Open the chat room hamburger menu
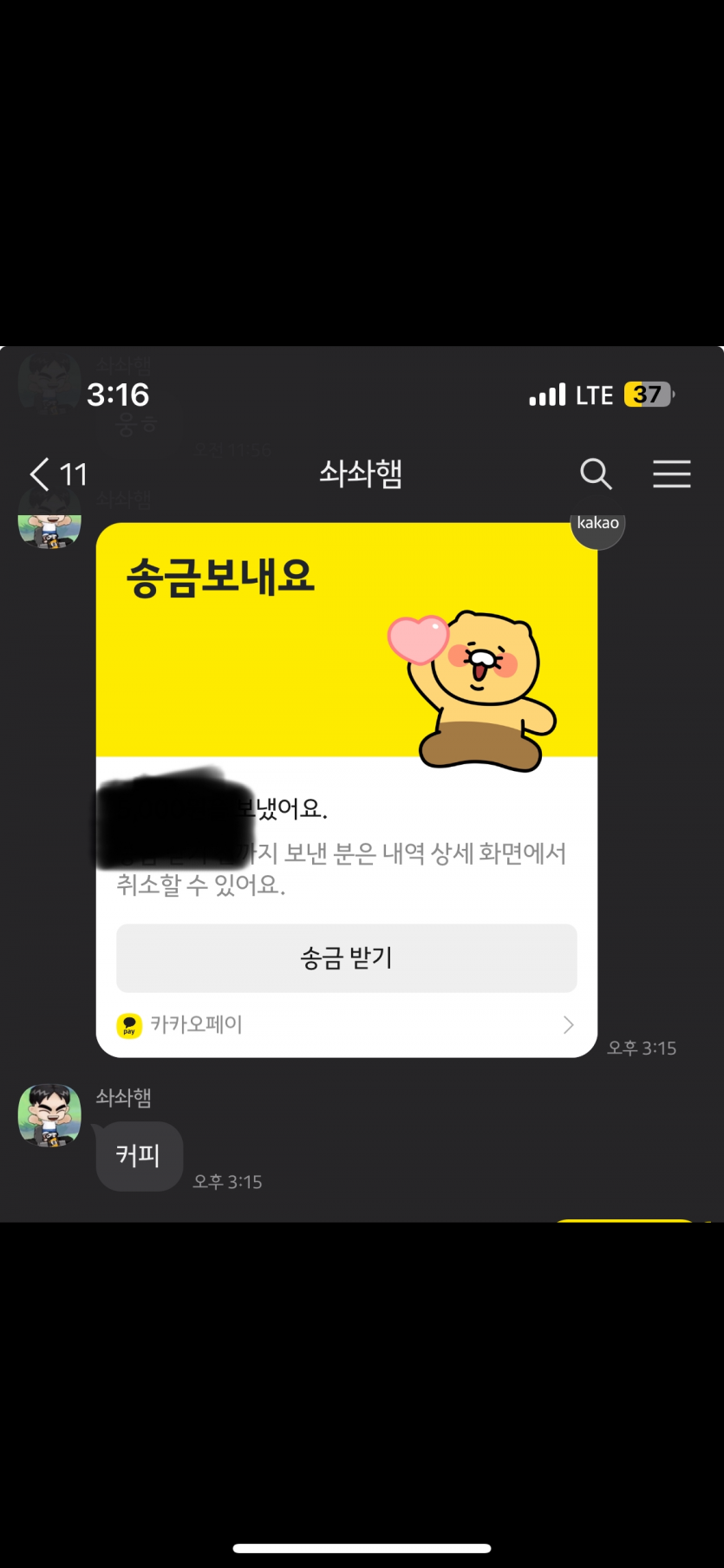This screenshot has height=1568, width=724. 671,474
